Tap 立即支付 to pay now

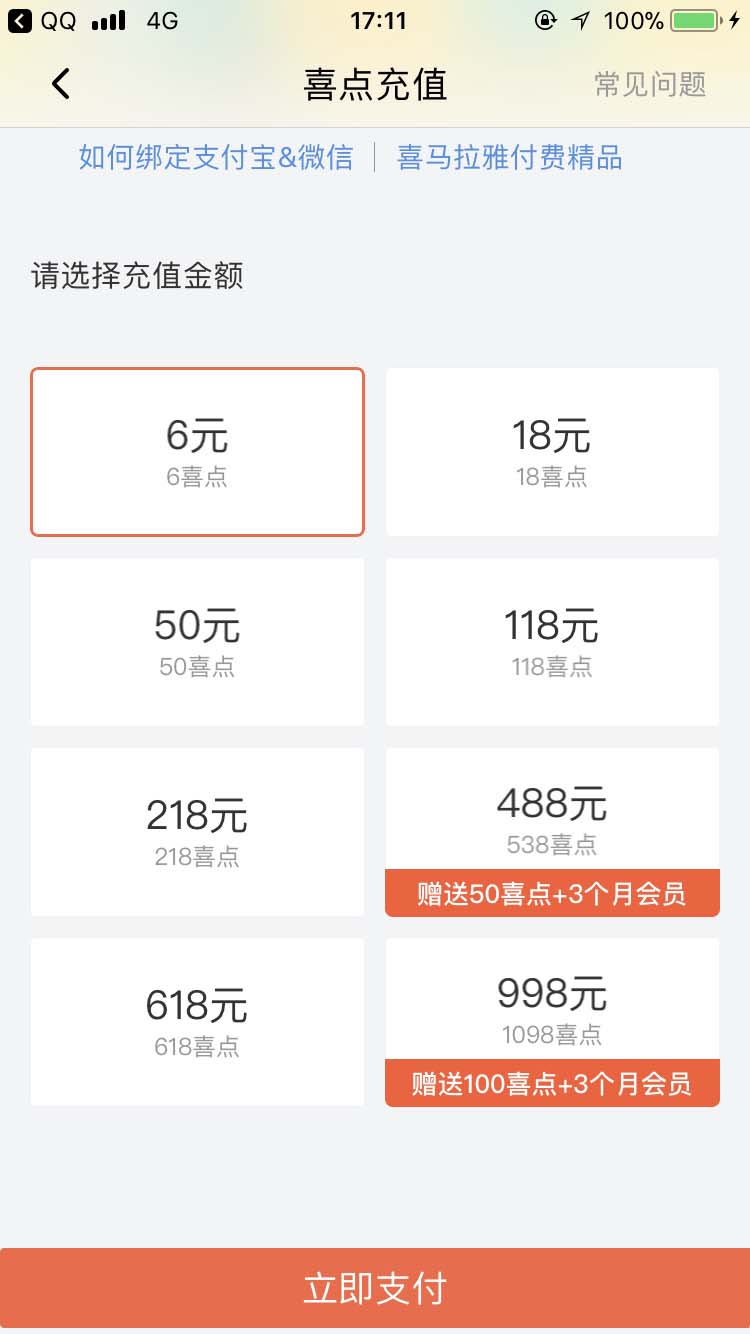[x=375, y=1289]
